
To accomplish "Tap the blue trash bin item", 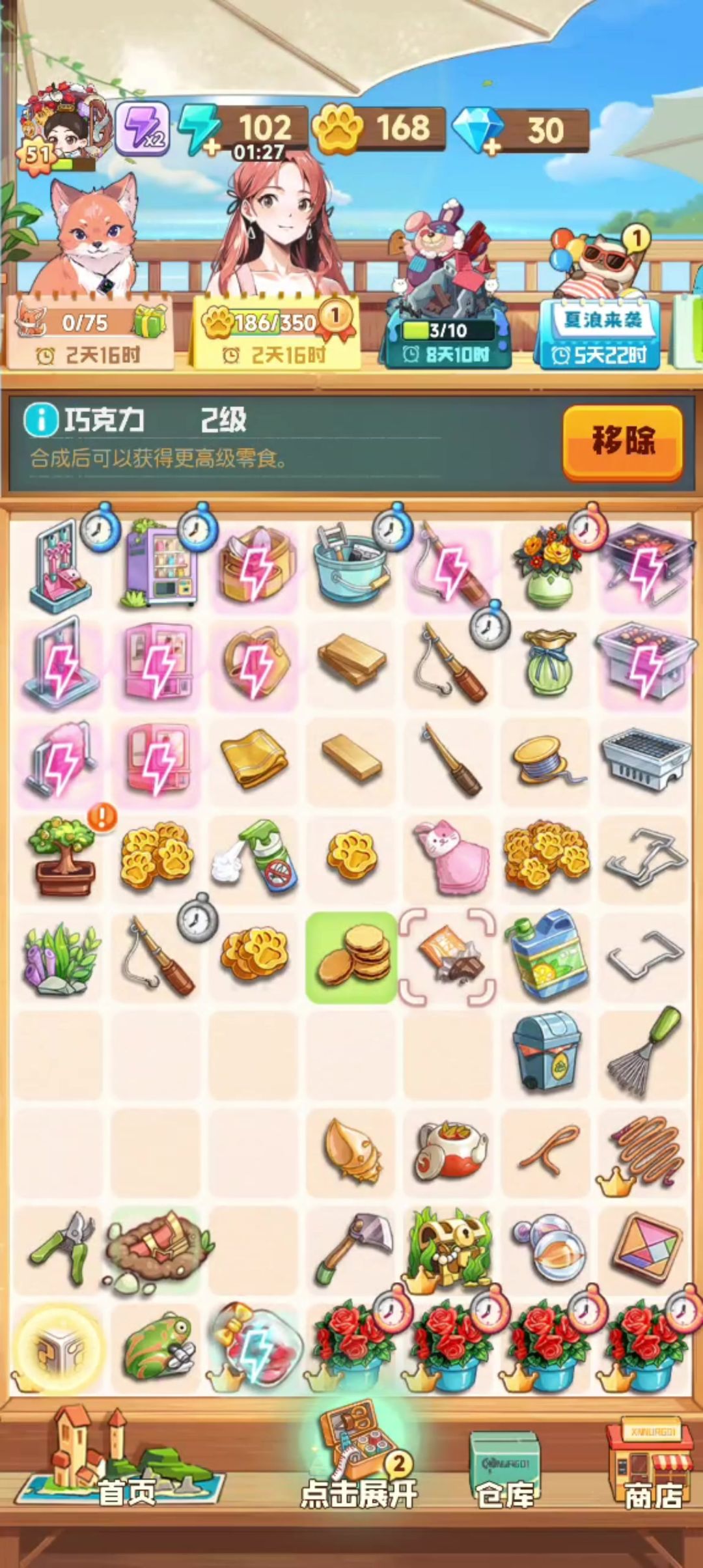I will point(545,1052).
